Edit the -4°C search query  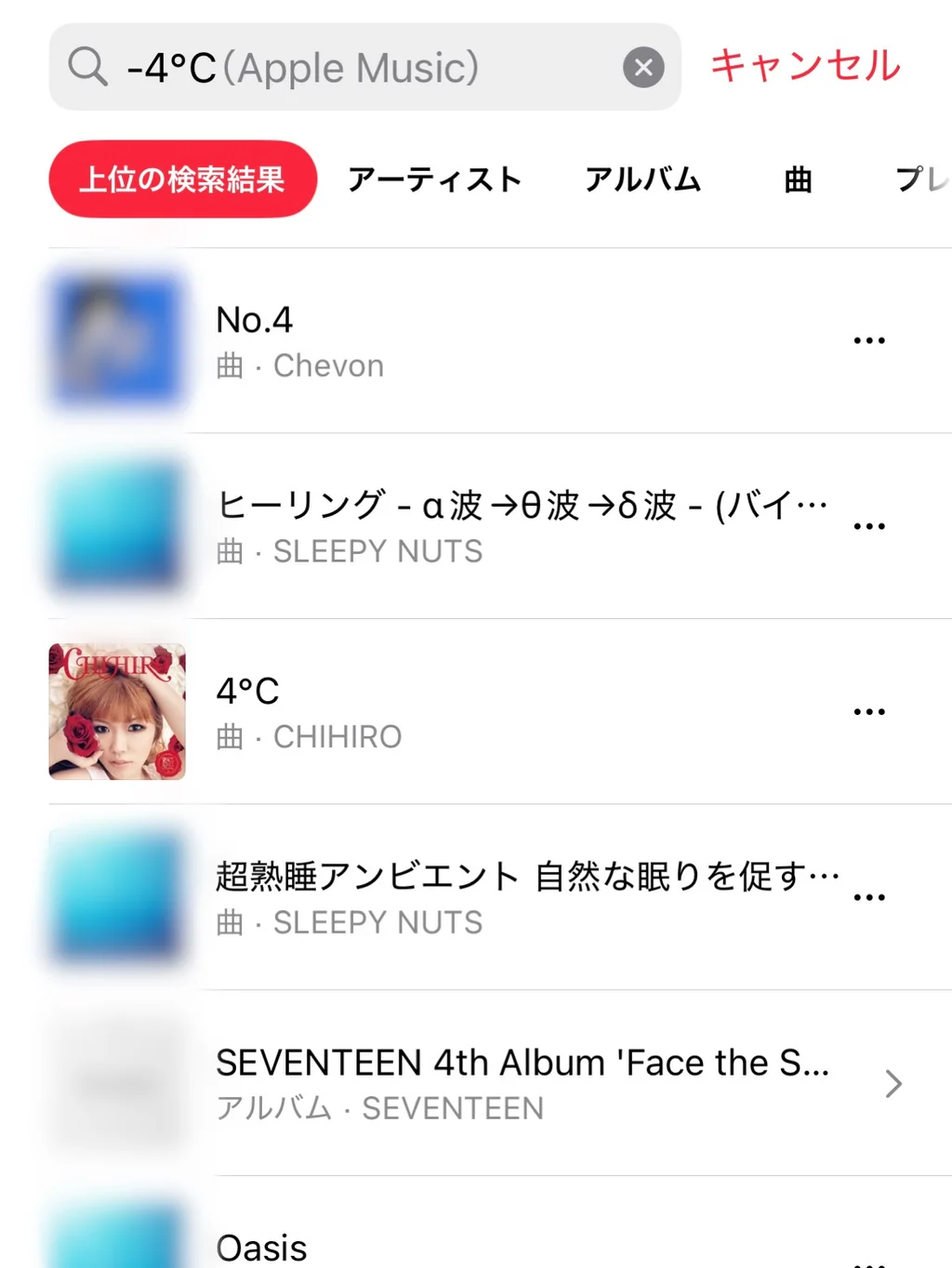(364, 67)
